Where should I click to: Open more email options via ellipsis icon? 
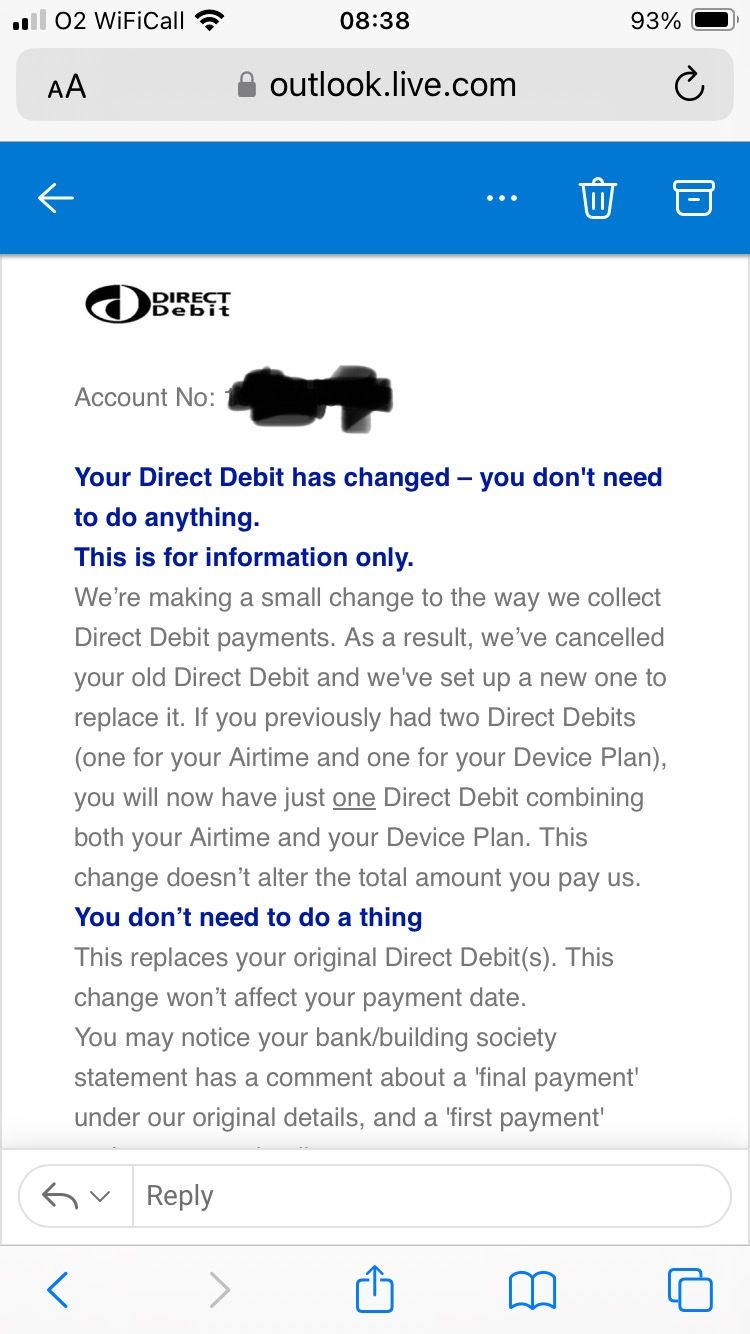click(502, 198)
